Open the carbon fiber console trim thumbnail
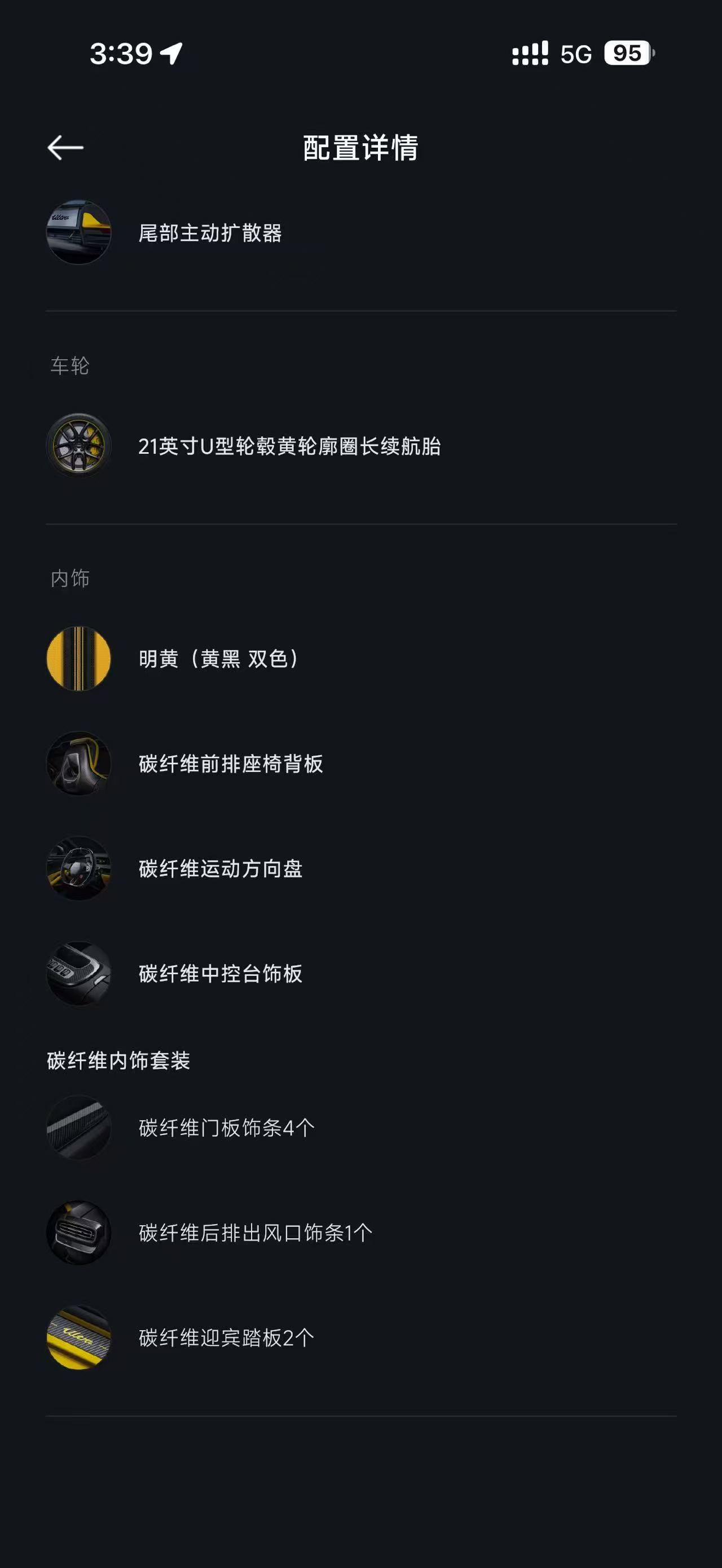 point(78,974)
